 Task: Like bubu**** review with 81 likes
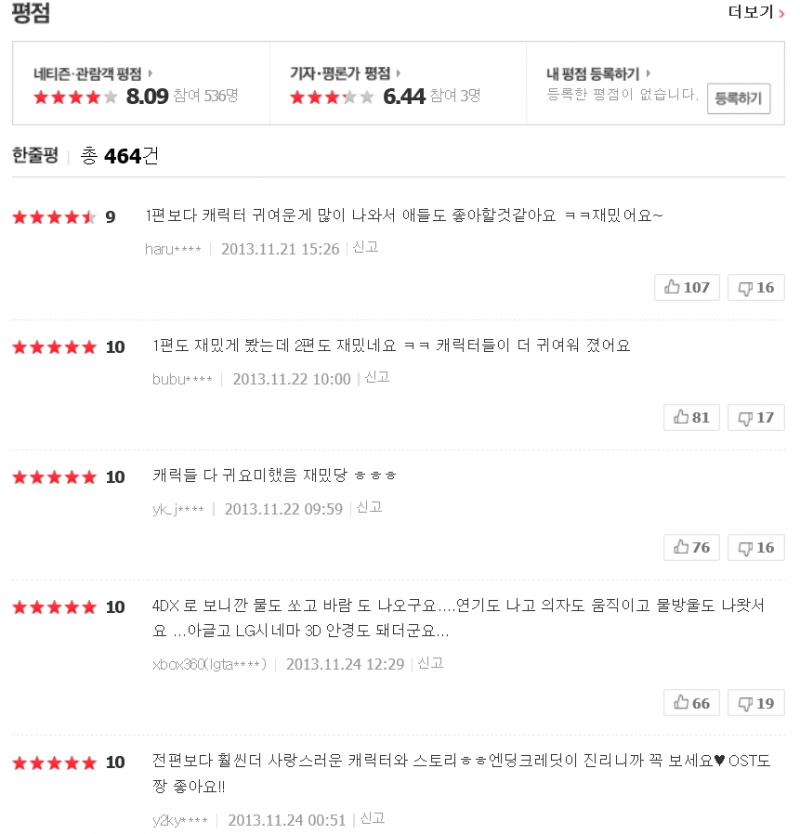pos(691,417)
